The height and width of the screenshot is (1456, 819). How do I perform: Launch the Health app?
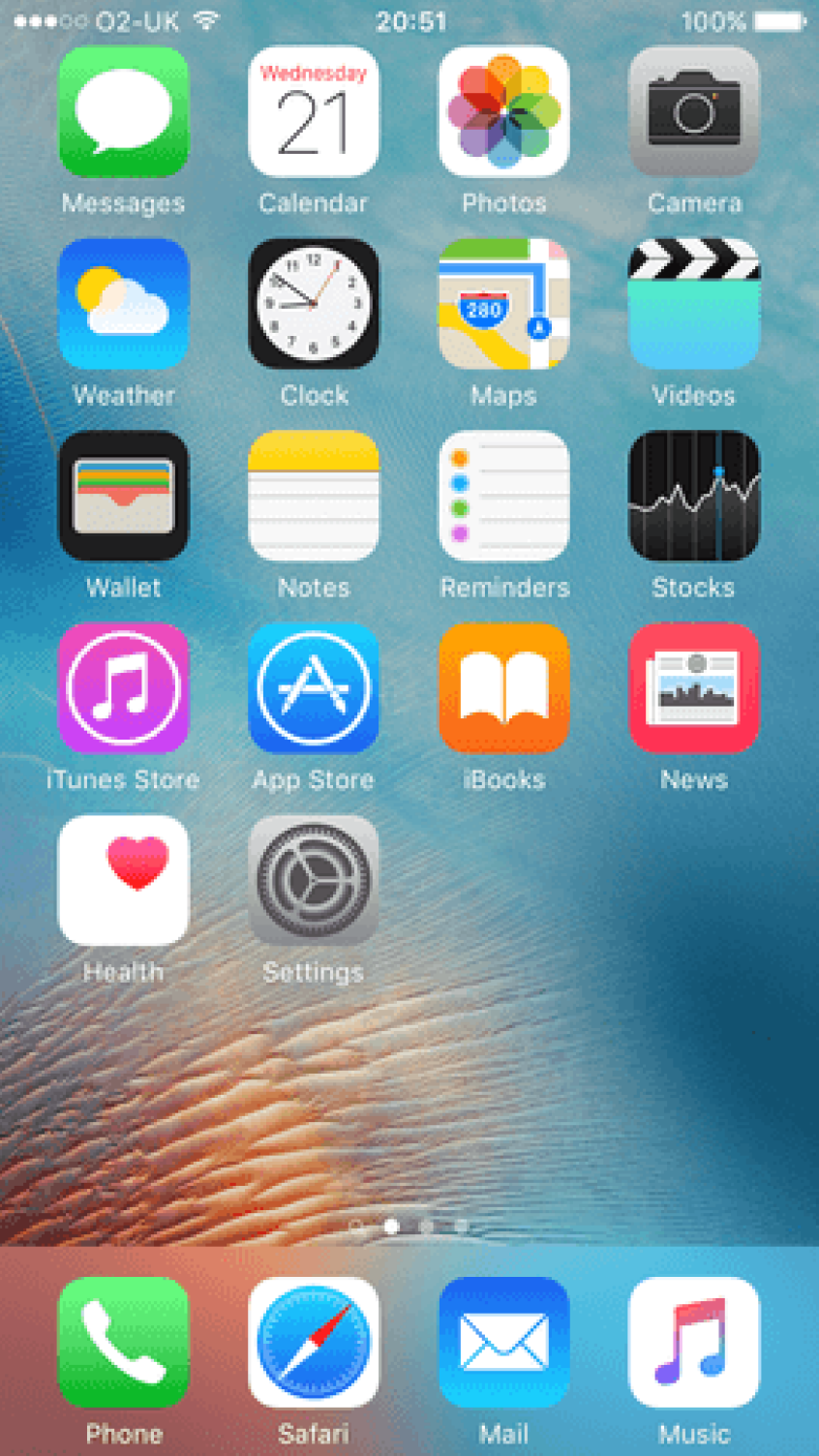[x=123, y=880]
